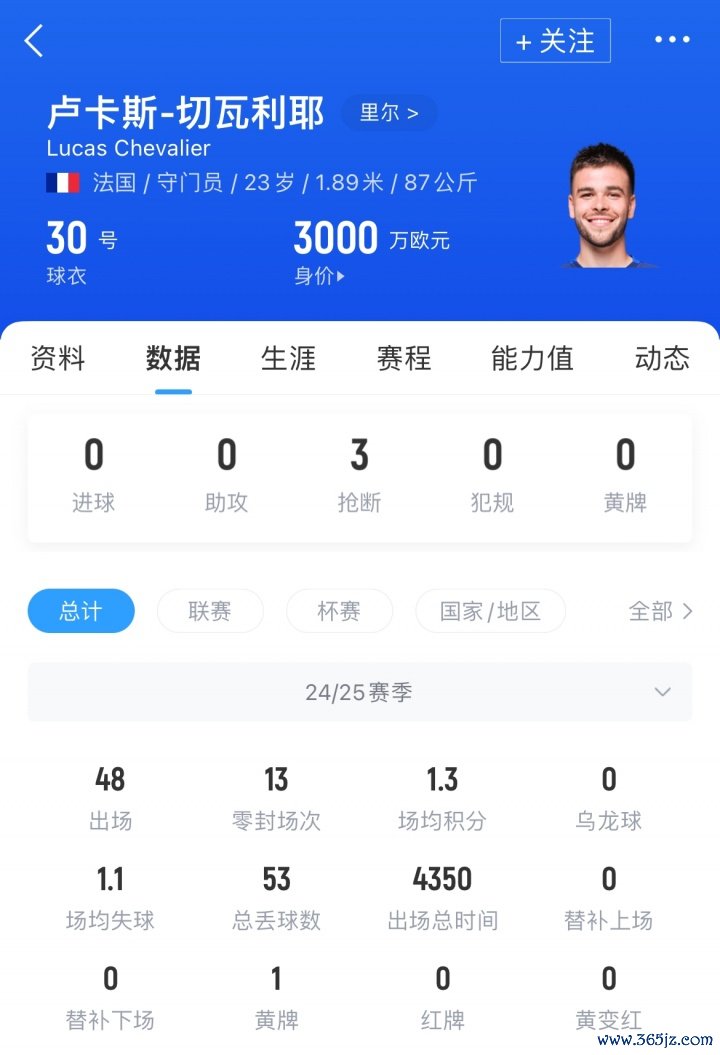
Task: Open the 能力值 ability tab
Action: pos(532,358)
